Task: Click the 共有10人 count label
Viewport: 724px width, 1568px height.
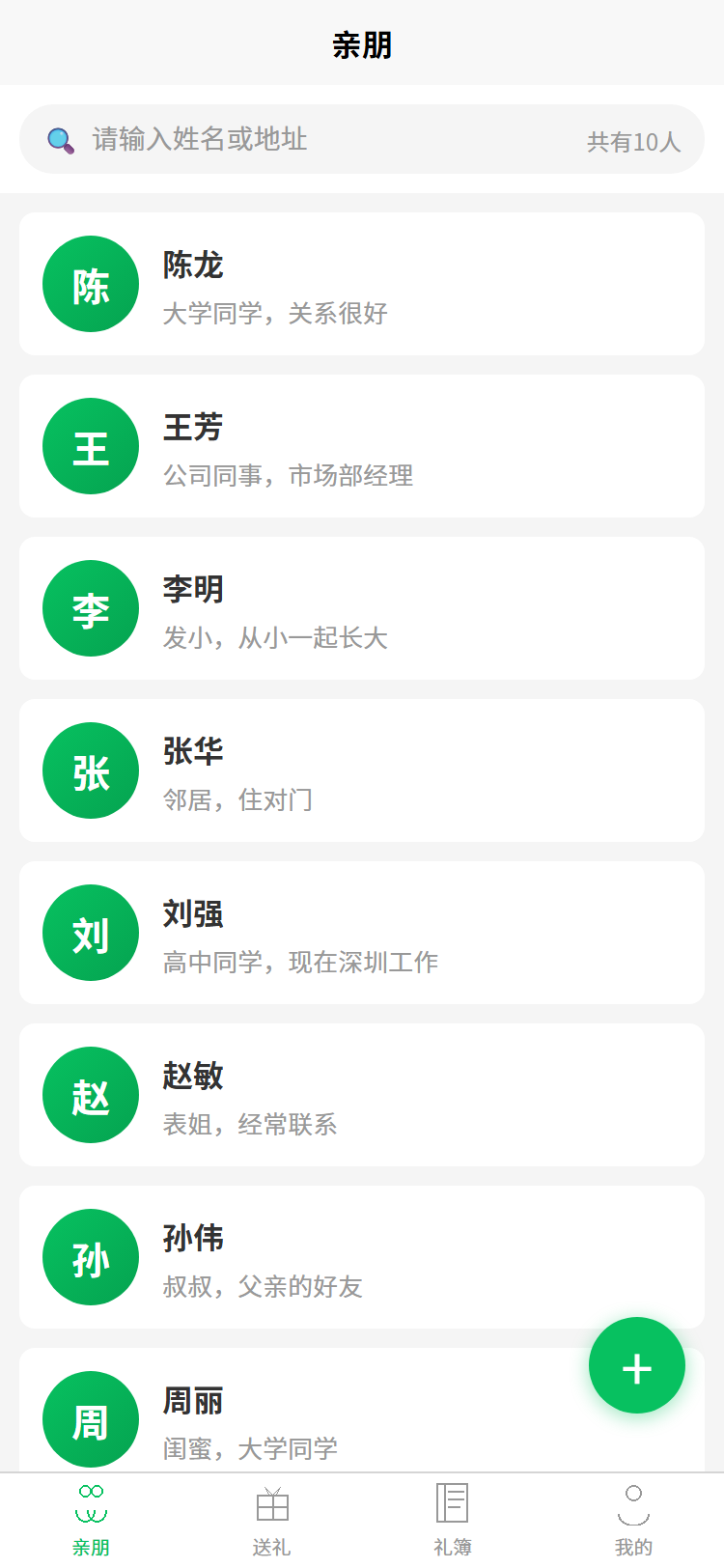Action: coord(635,141)
